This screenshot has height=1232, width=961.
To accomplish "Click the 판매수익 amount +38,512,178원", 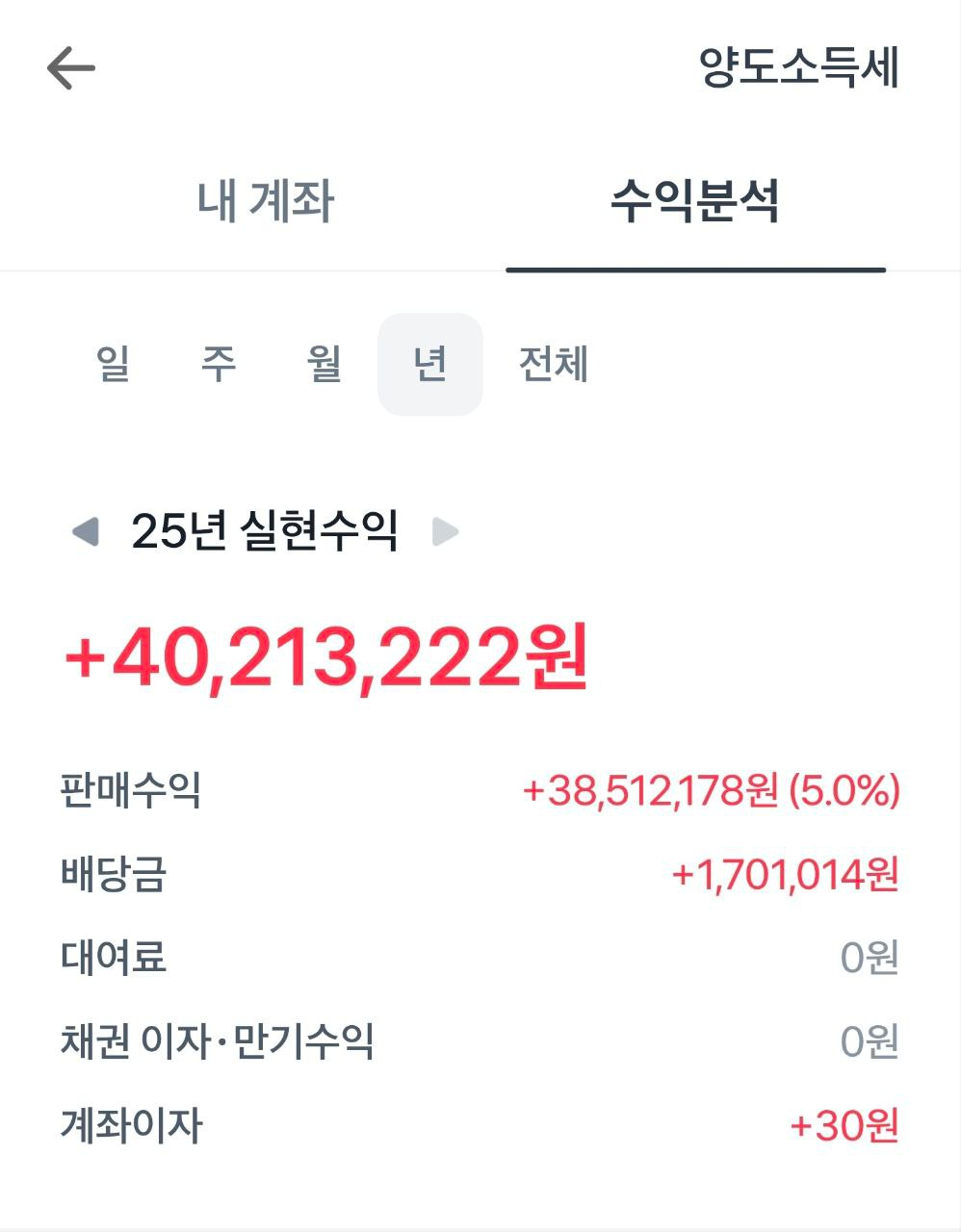I will [x=713, y=793].
